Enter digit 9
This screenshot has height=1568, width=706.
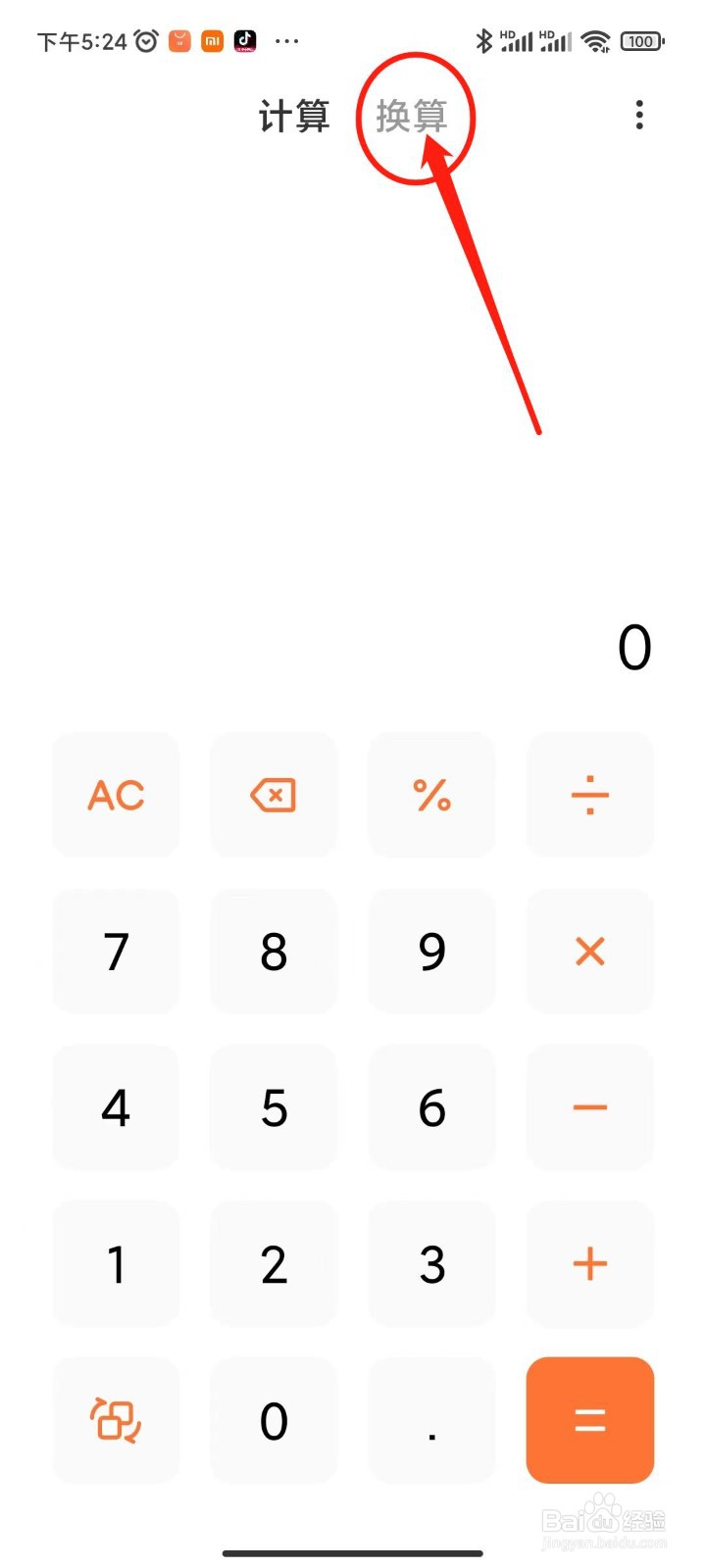(431, 952)
